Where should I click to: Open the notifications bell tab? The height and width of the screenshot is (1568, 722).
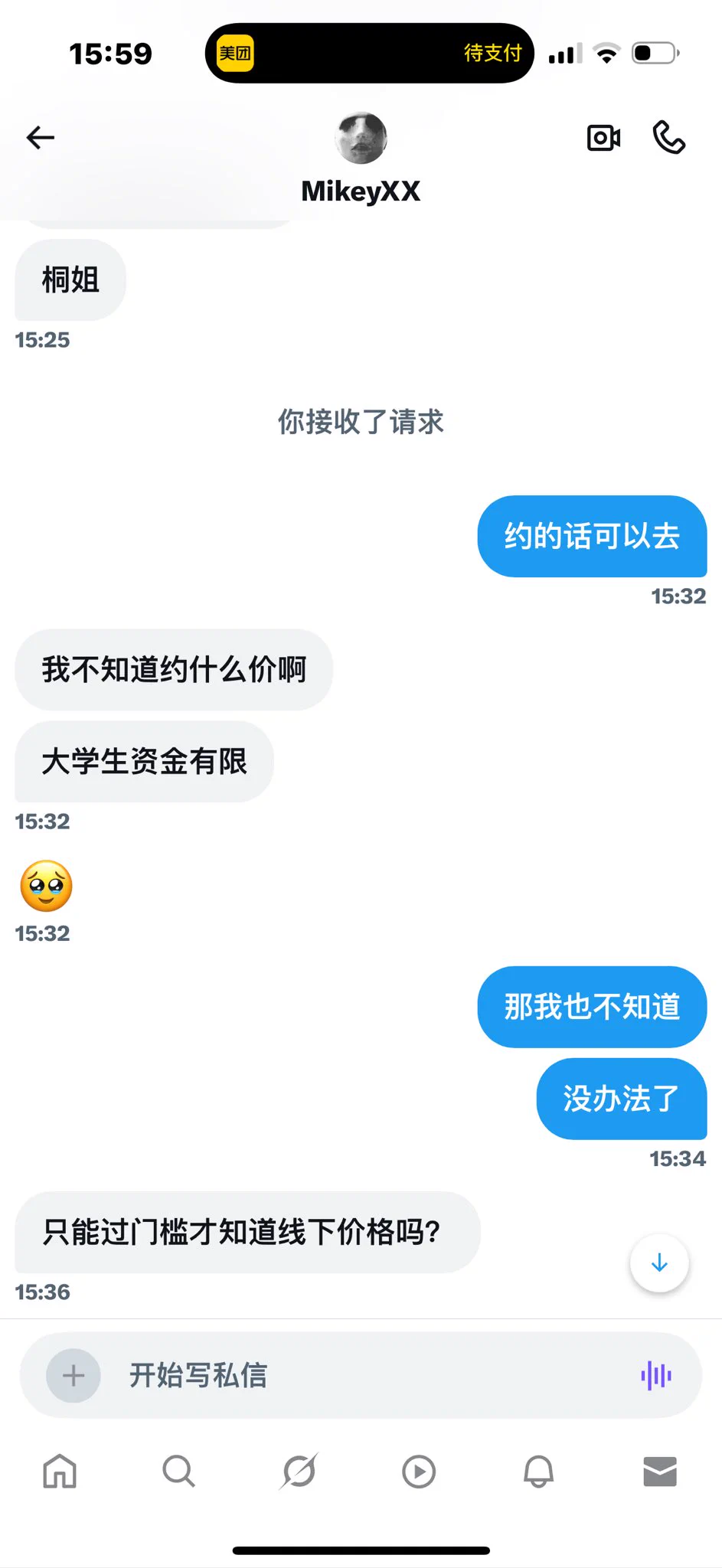[x=538, y=1471]
